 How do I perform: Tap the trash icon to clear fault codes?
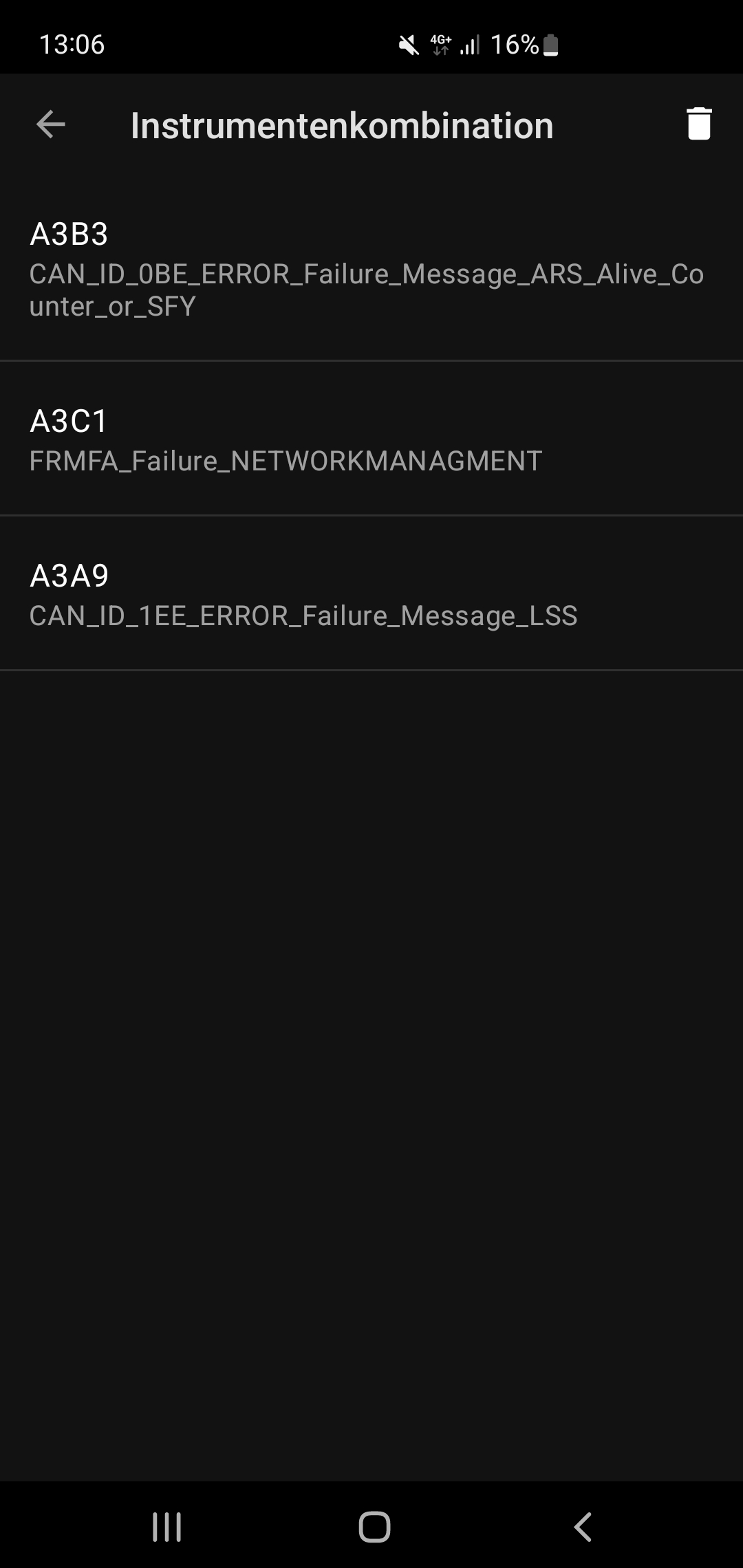pyautogui.click(x=698, y=124)
